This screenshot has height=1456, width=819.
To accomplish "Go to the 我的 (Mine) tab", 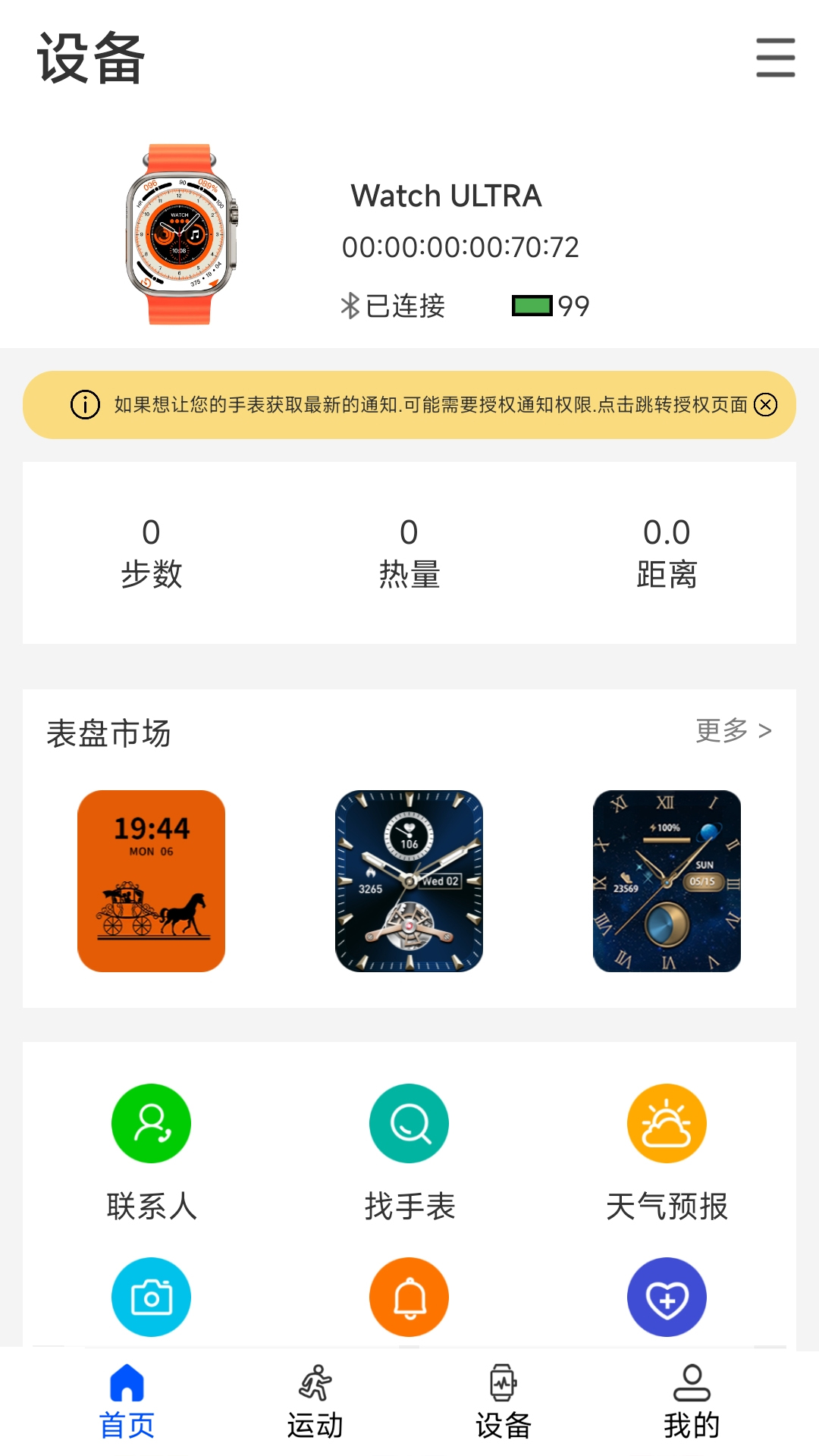I will point(691,1403).
